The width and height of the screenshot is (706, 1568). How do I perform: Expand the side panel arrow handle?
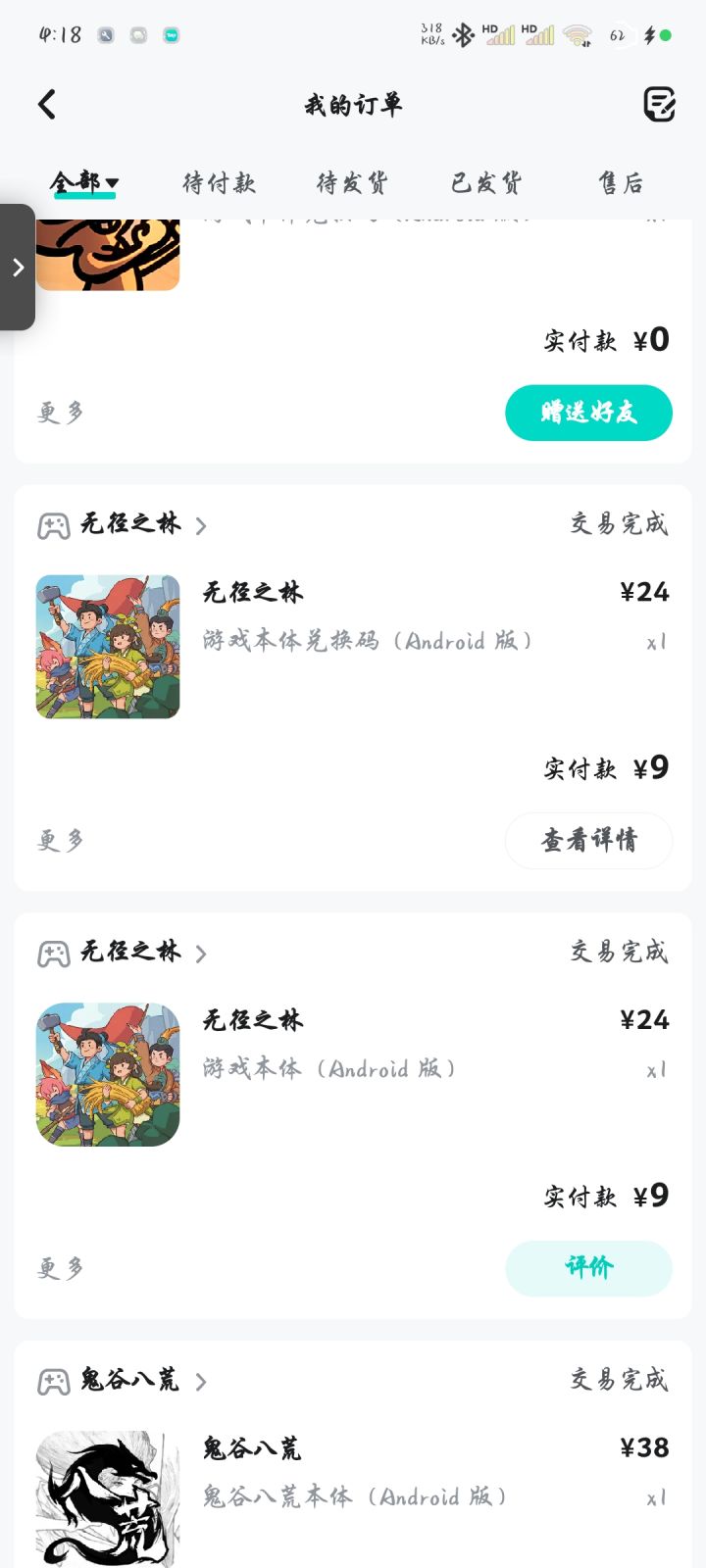pyautogui.click(x=18, y=267)
